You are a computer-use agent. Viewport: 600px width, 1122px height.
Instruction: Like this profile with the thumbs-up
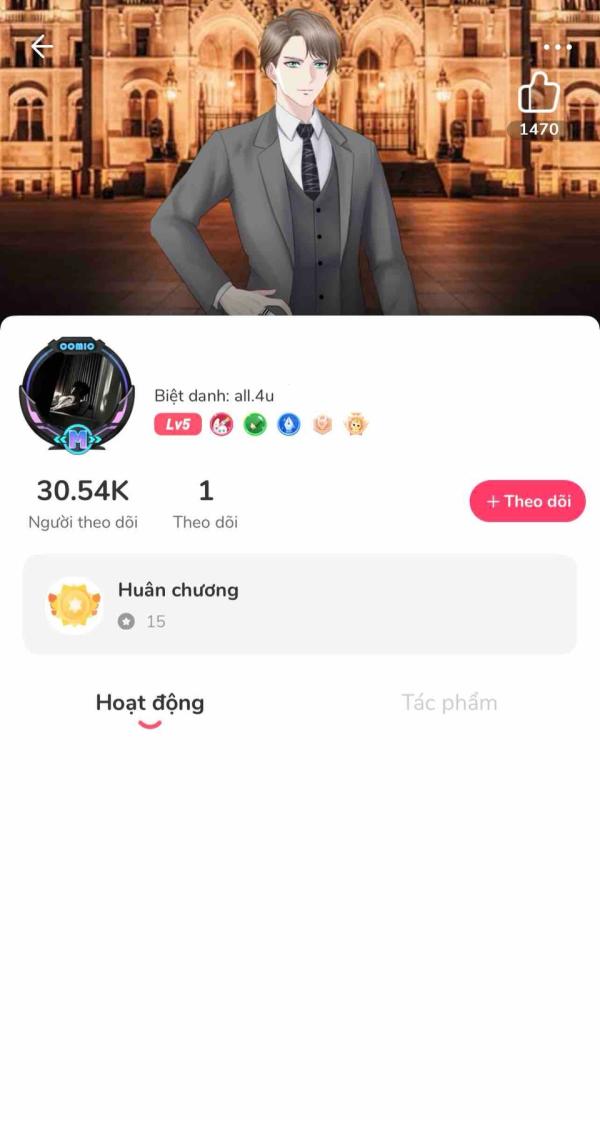[x=539, y=95]
